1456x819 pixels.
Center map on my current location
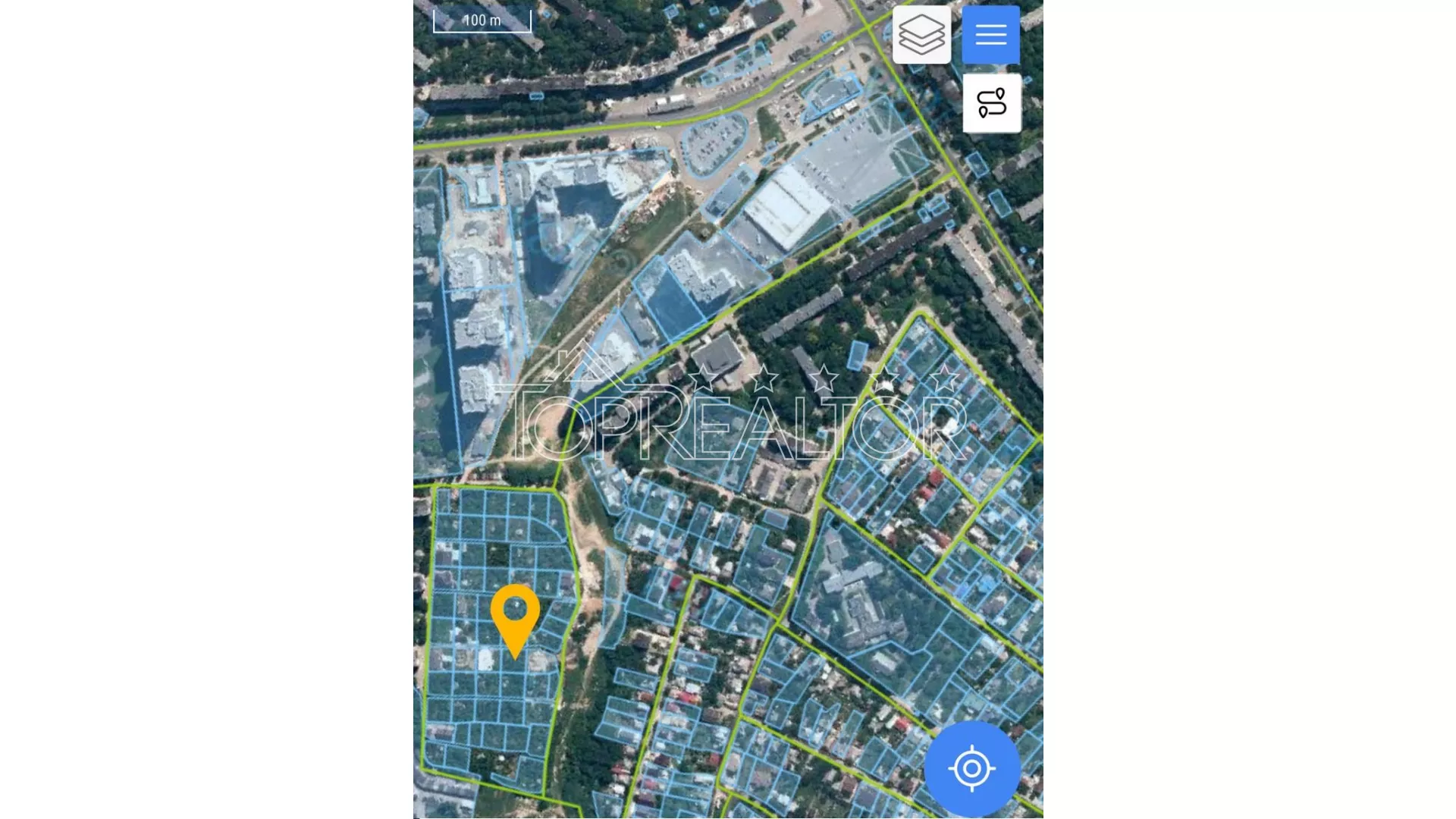click(x=971, y=768)
